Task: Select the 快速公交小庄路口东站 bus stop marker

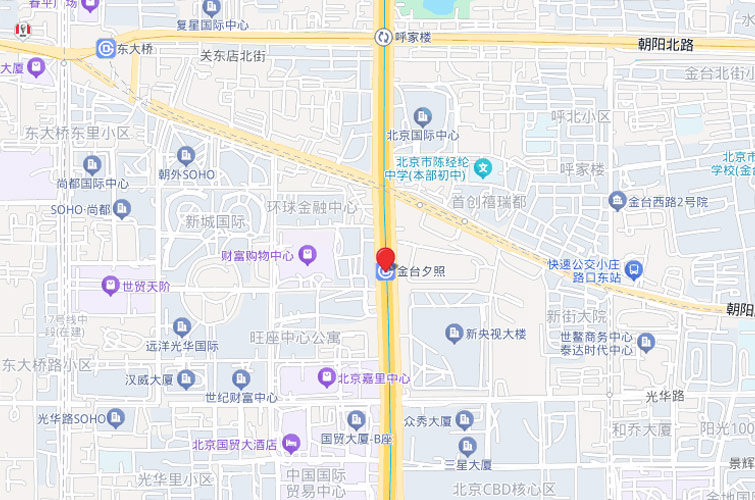Action: 634,269
